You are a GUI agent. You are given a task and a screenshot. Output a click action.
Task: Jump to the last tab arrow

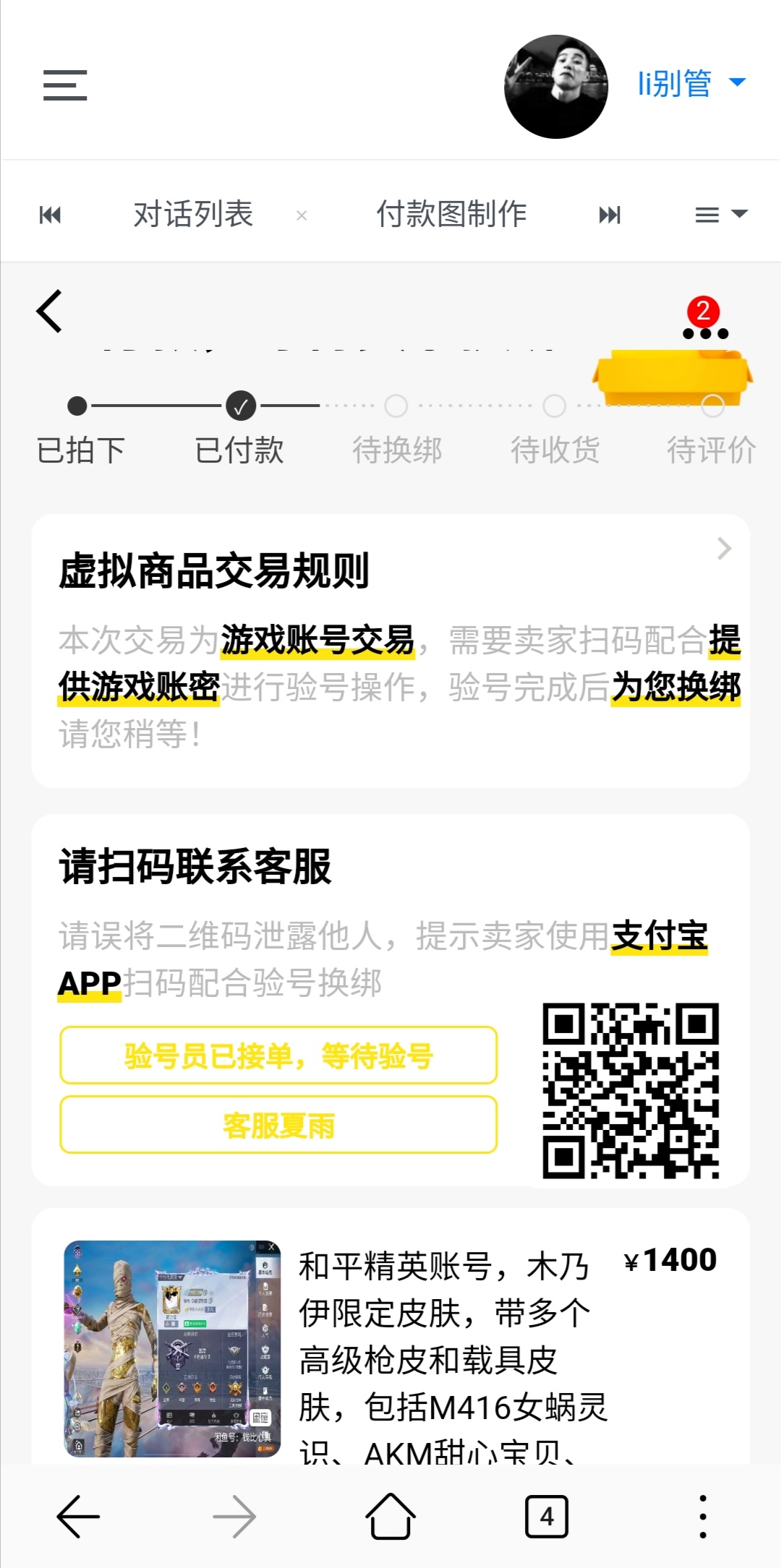(x=609, y=215)
